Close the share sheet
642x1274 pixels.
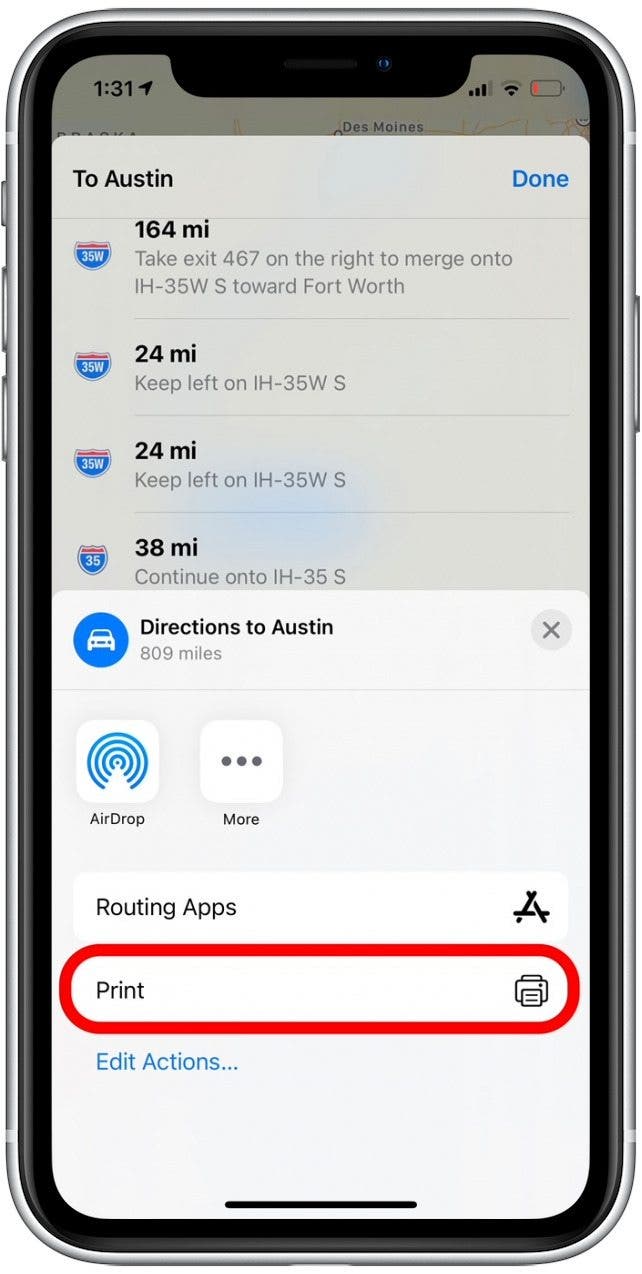(x=550, y=631)
